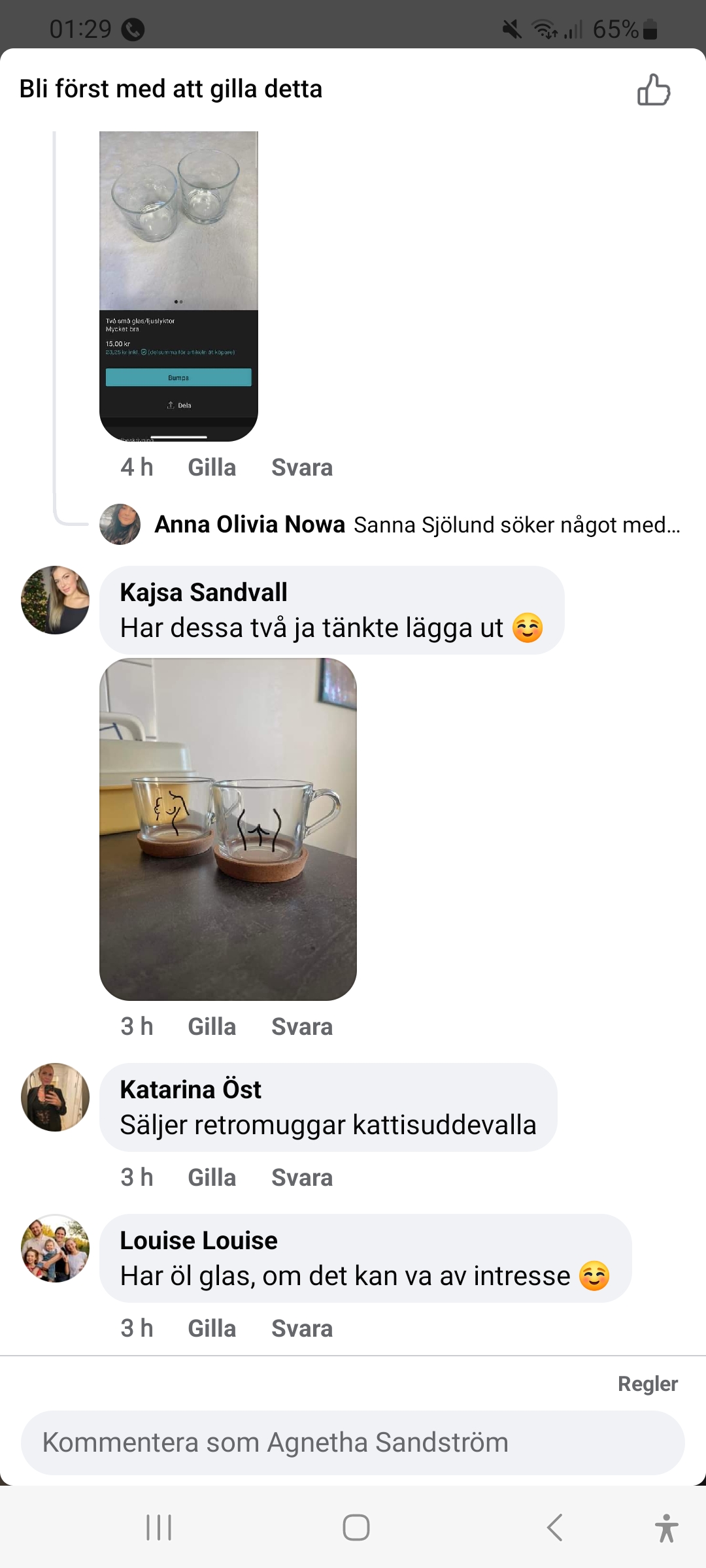Tap Gilla under Kajsa Sandvall's comment
706x1568 pixels.
pos(211,1027)
